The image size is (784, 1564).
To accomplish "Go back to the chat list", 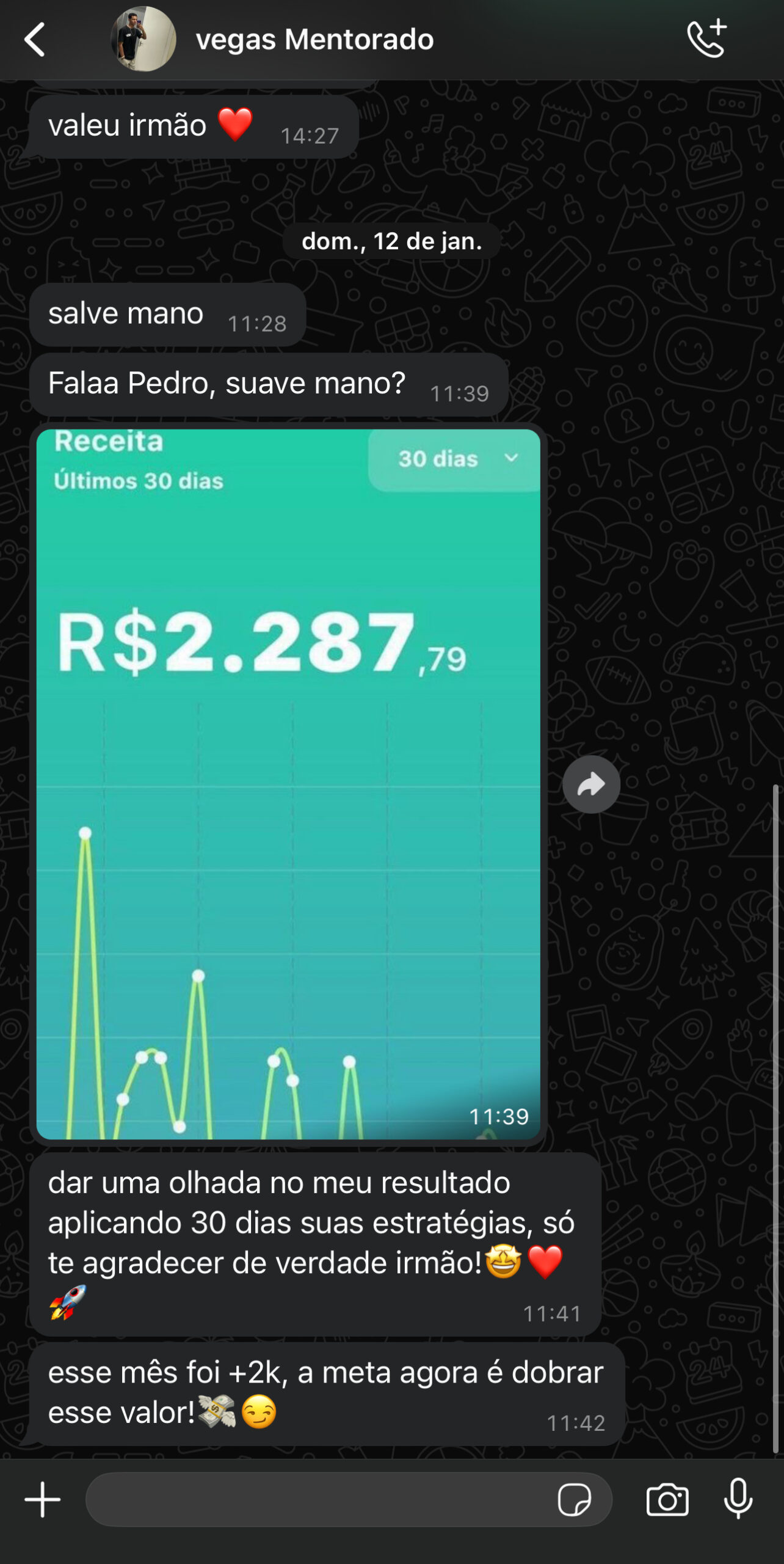I will (35, 40).
